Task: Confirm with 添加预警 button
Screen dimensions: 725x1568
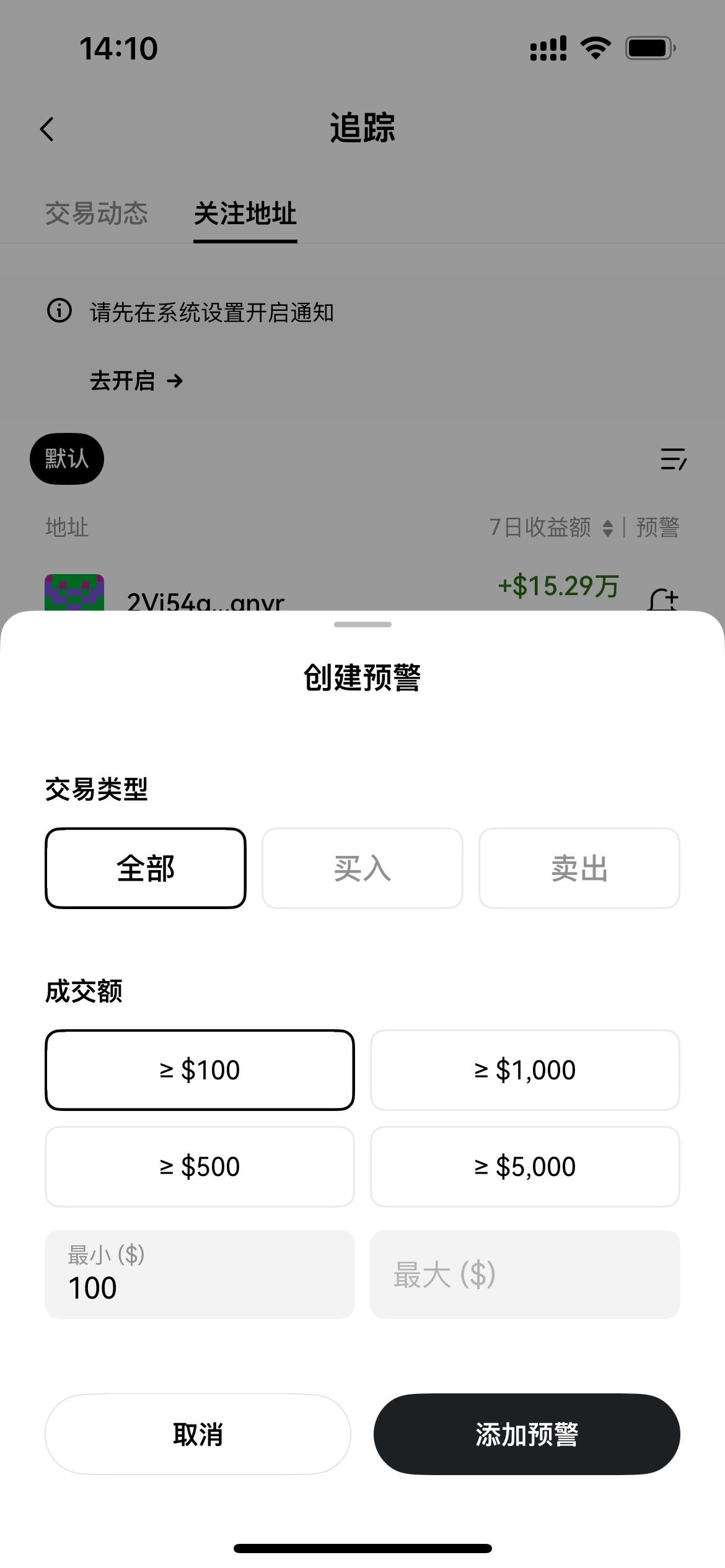Action: point(527,1434)
